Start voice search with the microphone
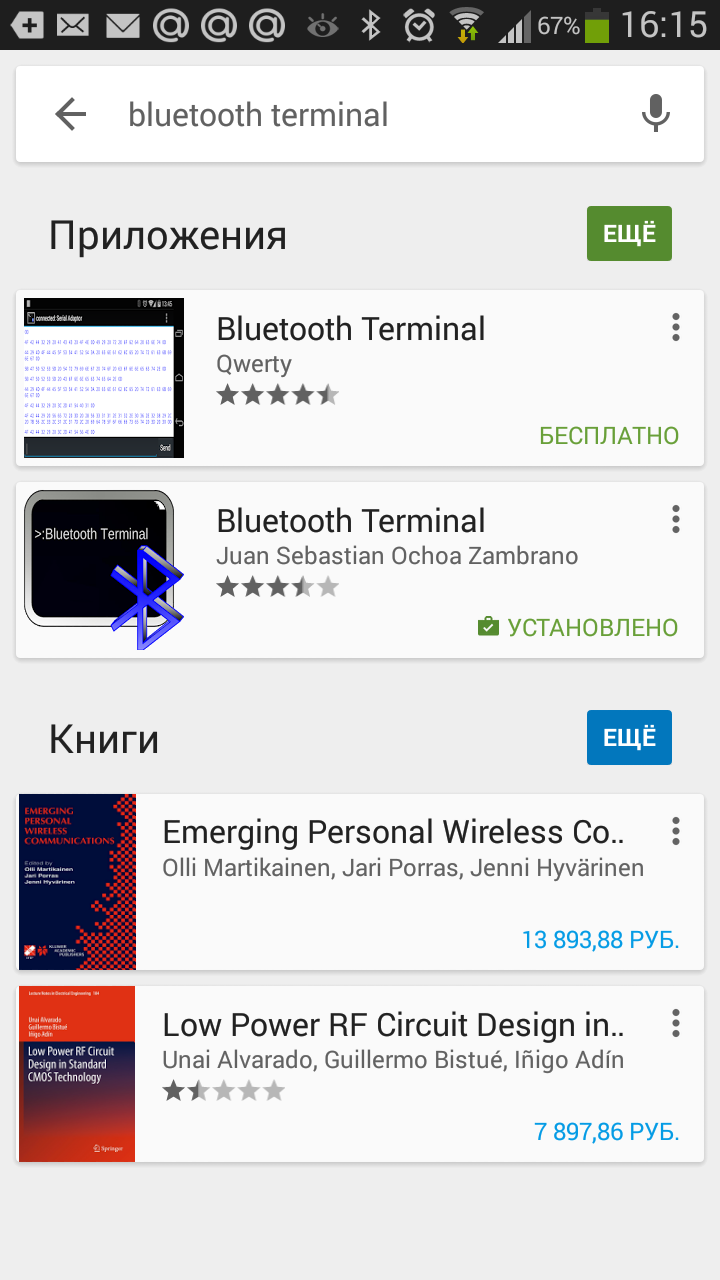 coord(655,115)
